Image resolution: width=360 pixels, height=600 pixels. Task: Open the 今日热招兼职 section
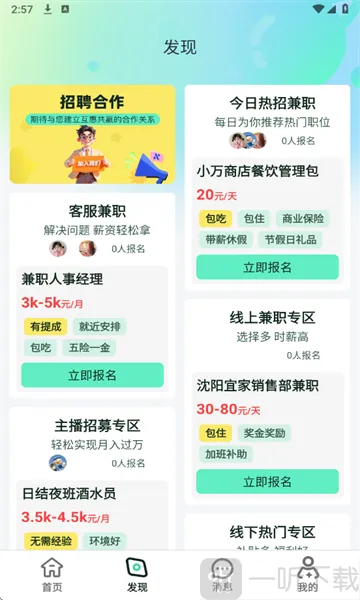(x=272, y=103)
